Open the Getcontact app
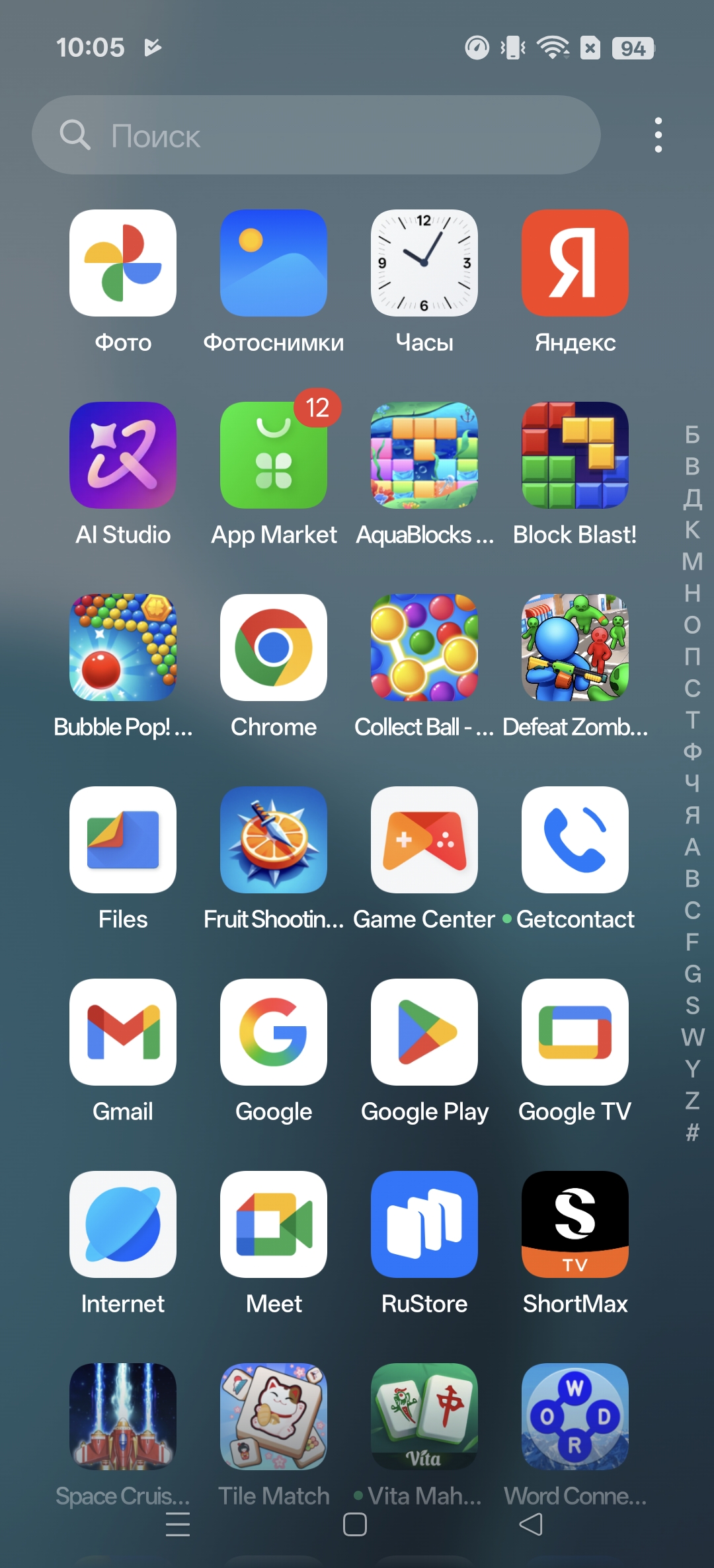This screenshot has width=714, height=1568. pyautogui.click(x=575, y=840)
